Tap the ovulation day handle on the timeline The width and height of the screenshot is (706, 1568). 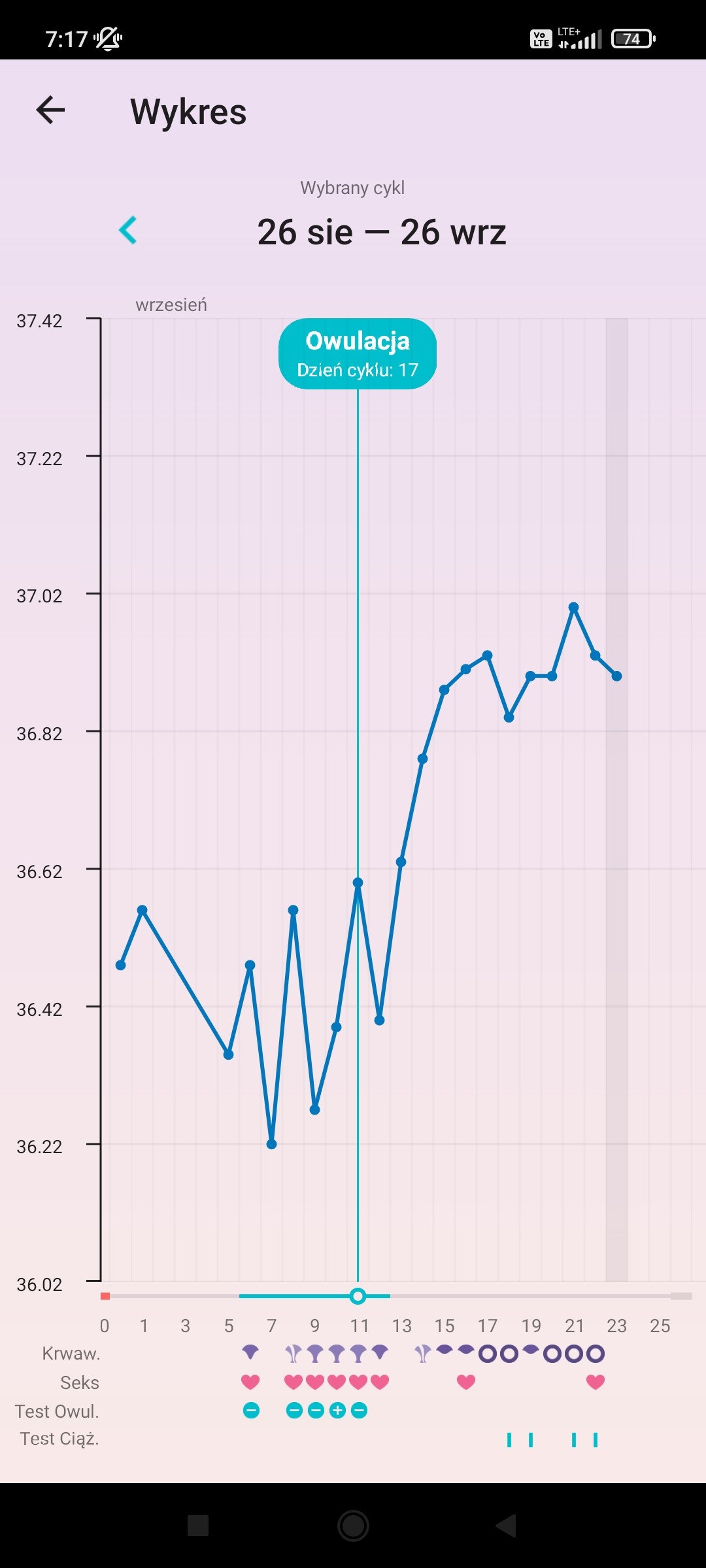coord(358,1296)
